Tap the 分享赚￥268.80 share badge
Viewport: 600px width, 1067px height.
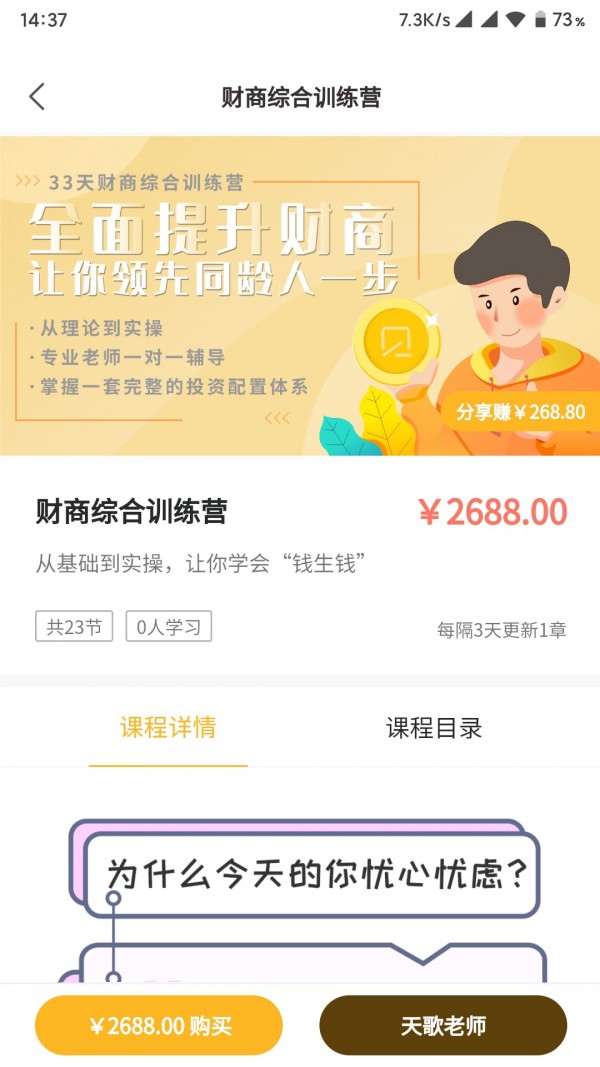521,412
